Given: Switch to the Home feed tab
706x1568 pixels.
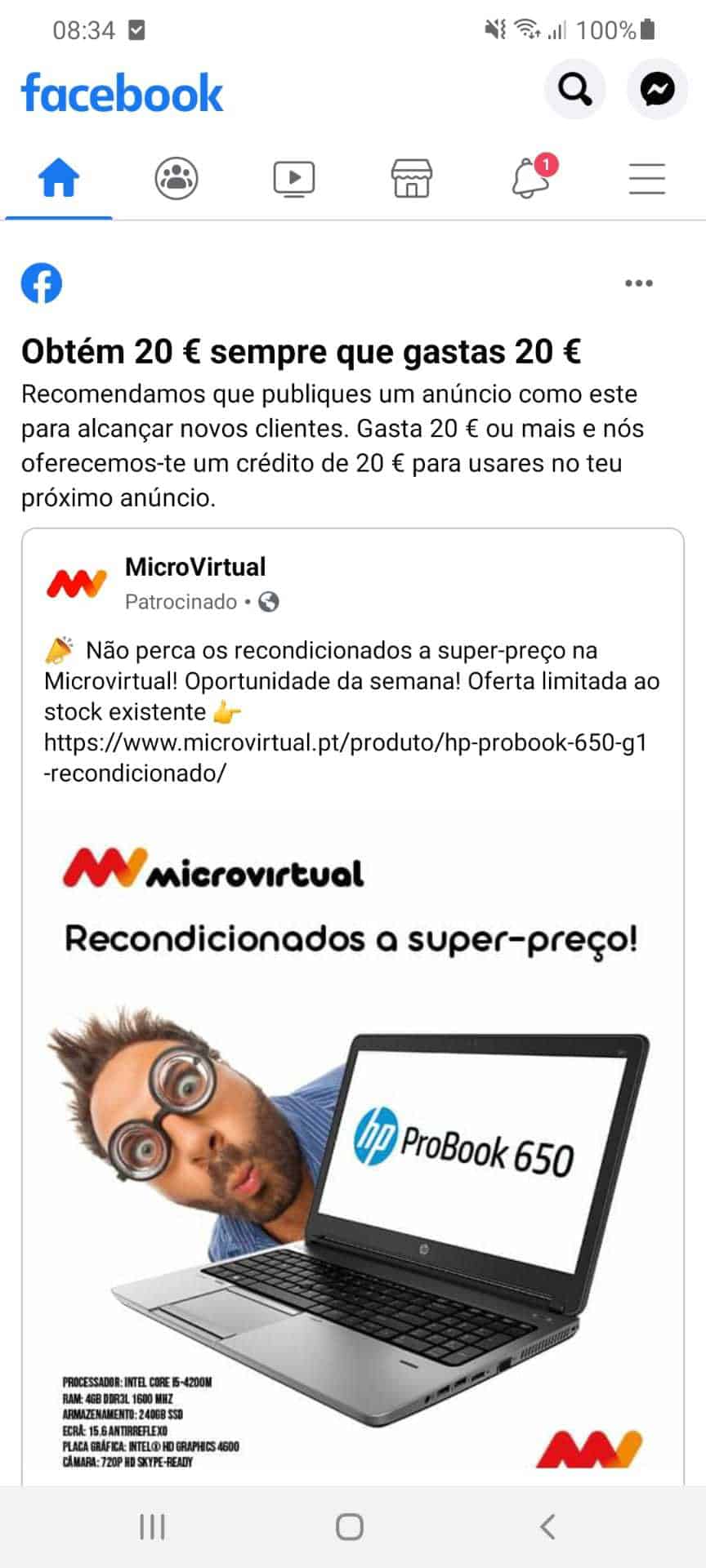Looking at the screenshot, I should pyautogui.click(x=59, y=178).
